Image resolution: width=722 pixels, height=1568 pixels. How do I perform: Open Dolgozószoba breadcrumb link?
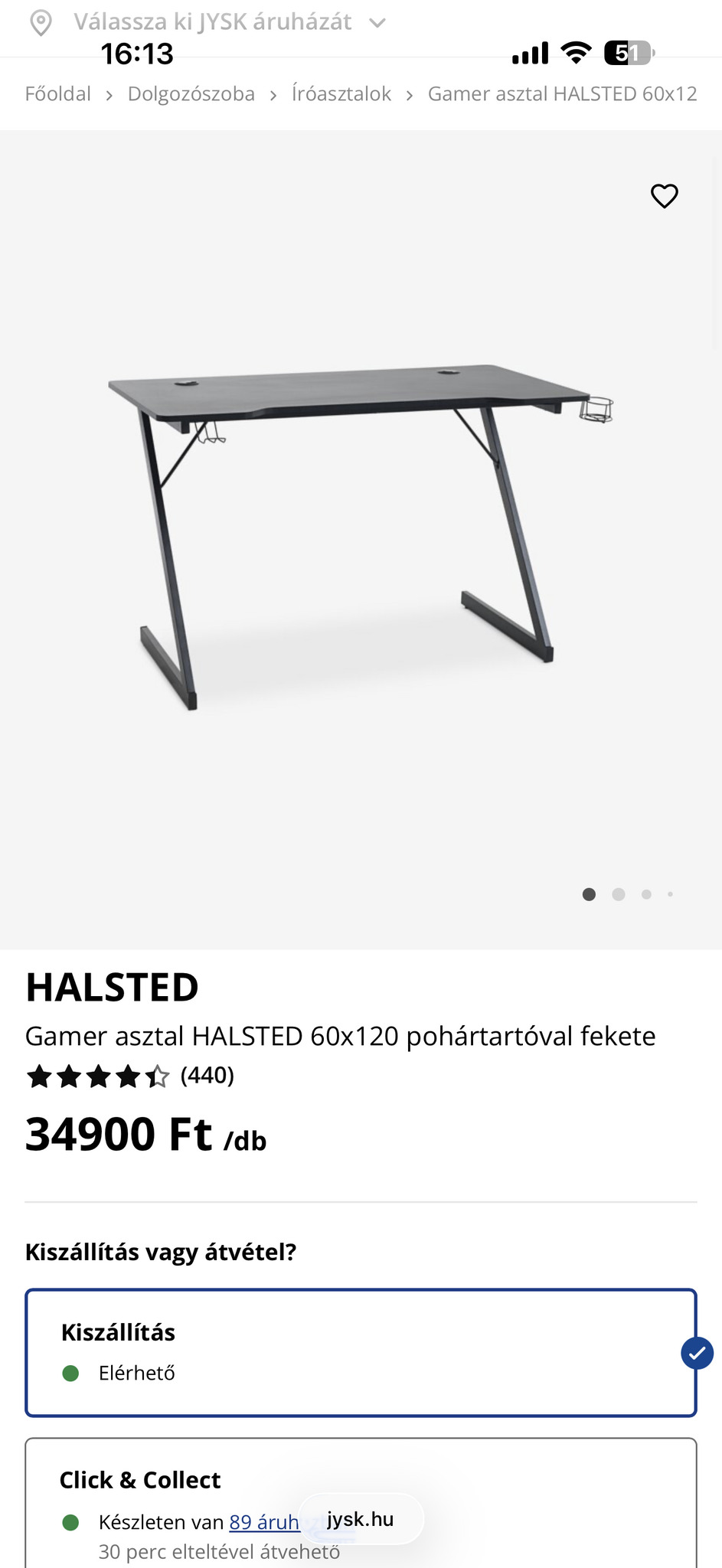click(x=191, y=94)
